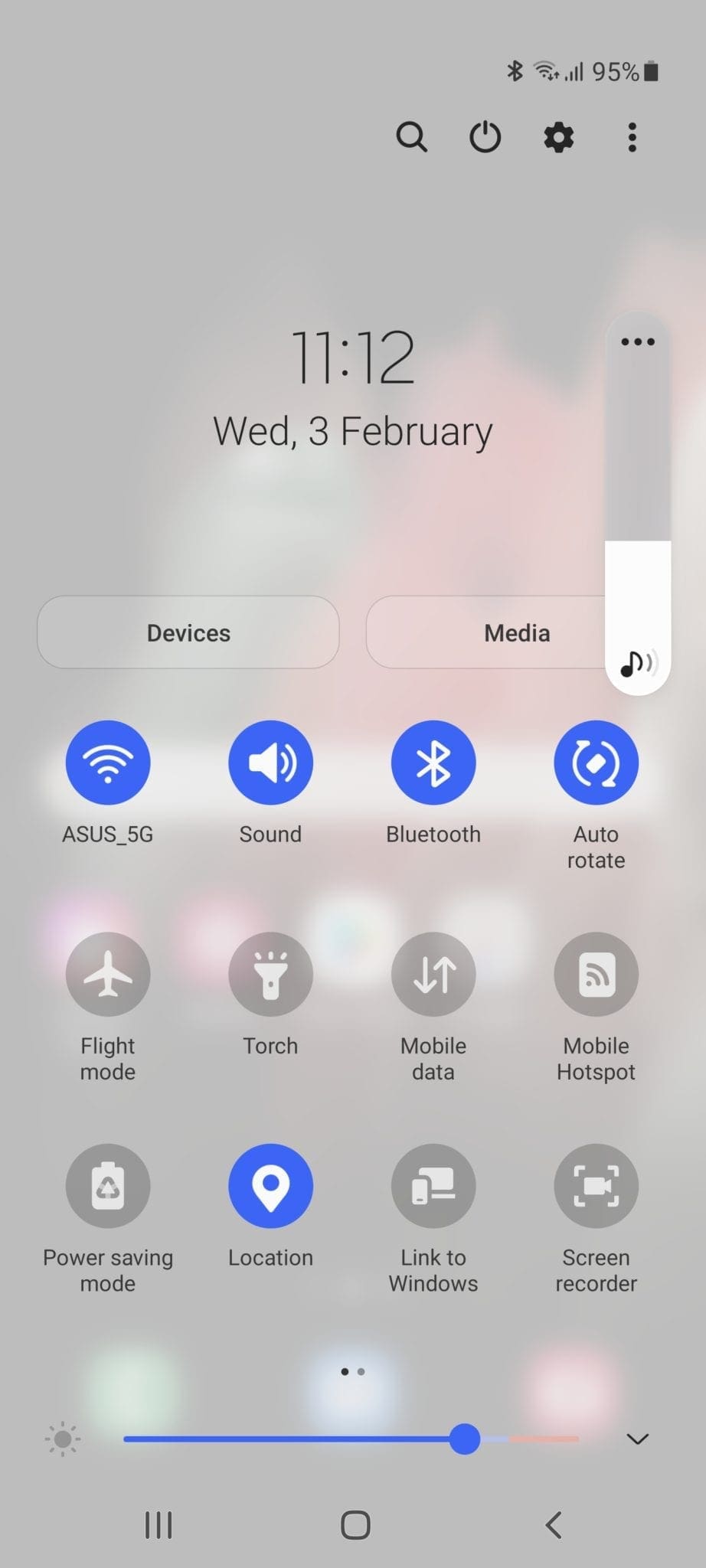Enable Flight mode
The width and height of the screenshot is (706, 1568).
pos(108,974)
